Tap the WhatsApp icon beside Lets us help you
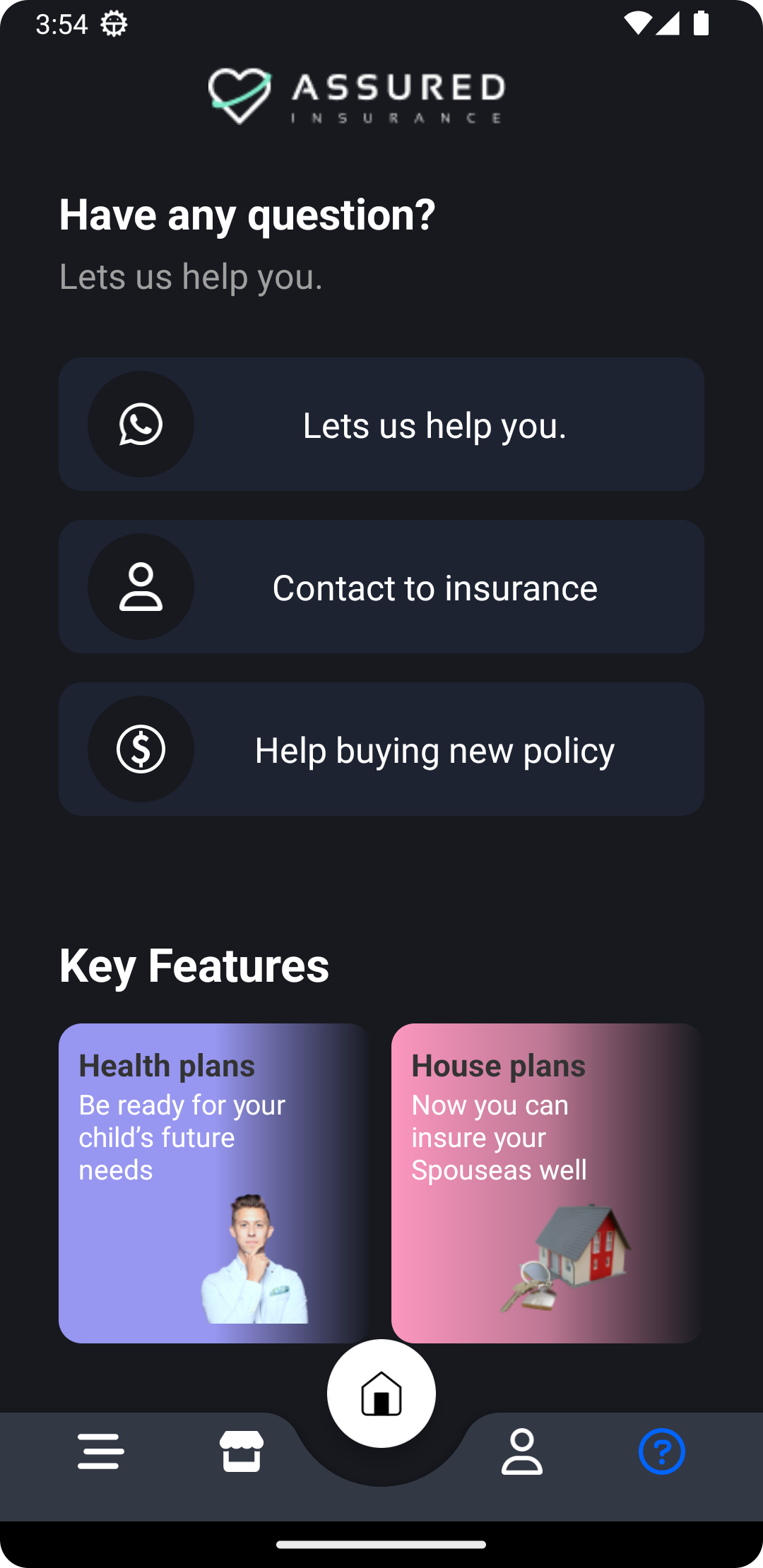The image size is (763, 1568). 140,423
